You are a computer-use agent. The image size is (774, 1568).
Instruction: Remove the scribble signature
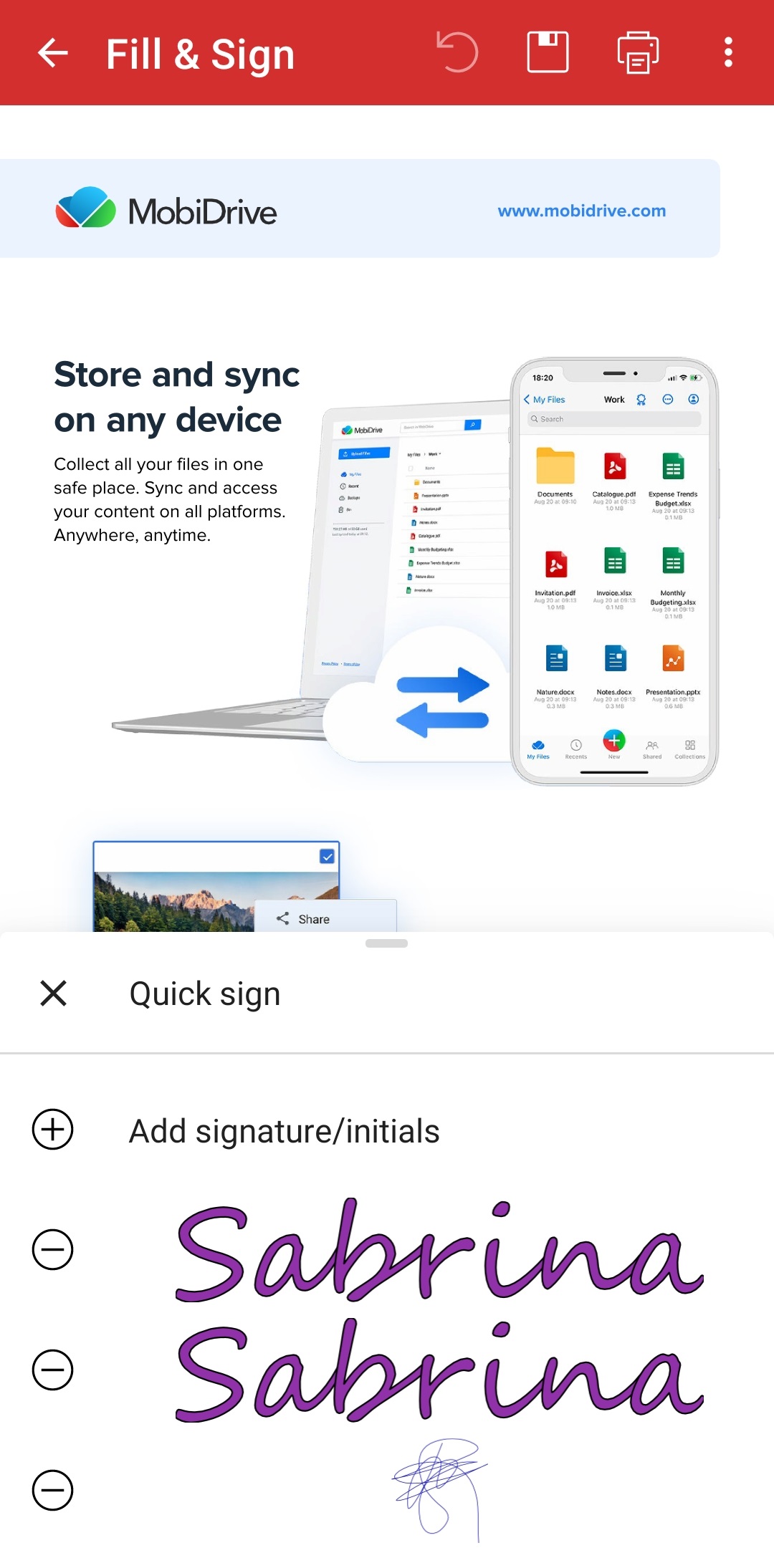(53, 1491)
